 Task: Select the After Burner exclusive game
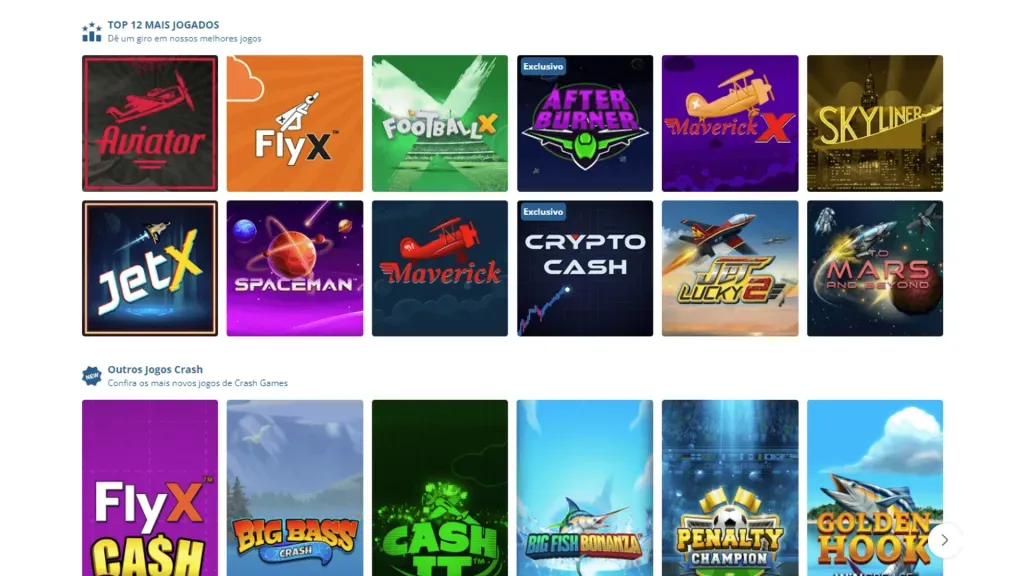[585, 123]
